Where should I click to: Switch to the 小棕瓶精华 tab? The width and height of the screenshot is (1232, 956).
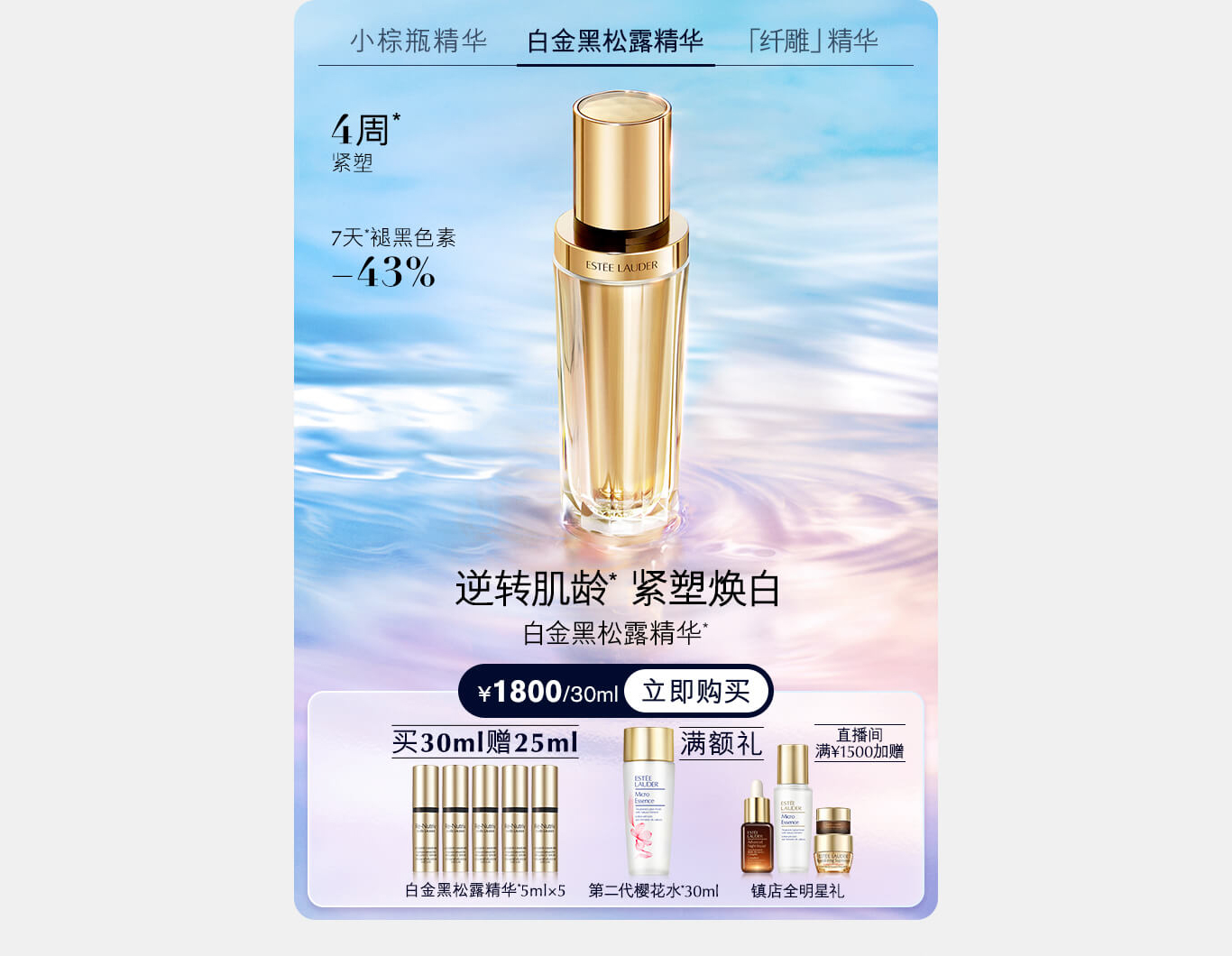(x=418, y=41)
